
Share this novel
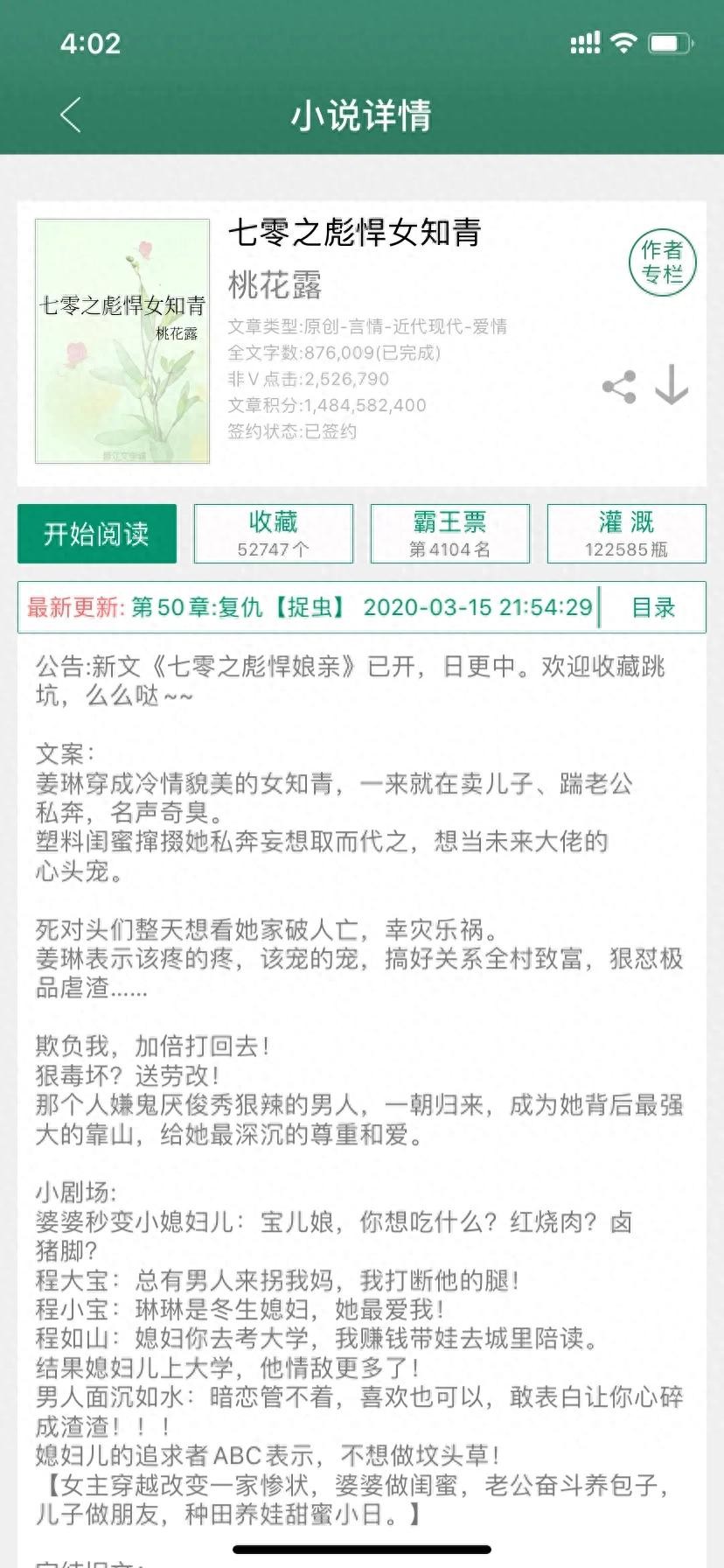tap(619, 387)
